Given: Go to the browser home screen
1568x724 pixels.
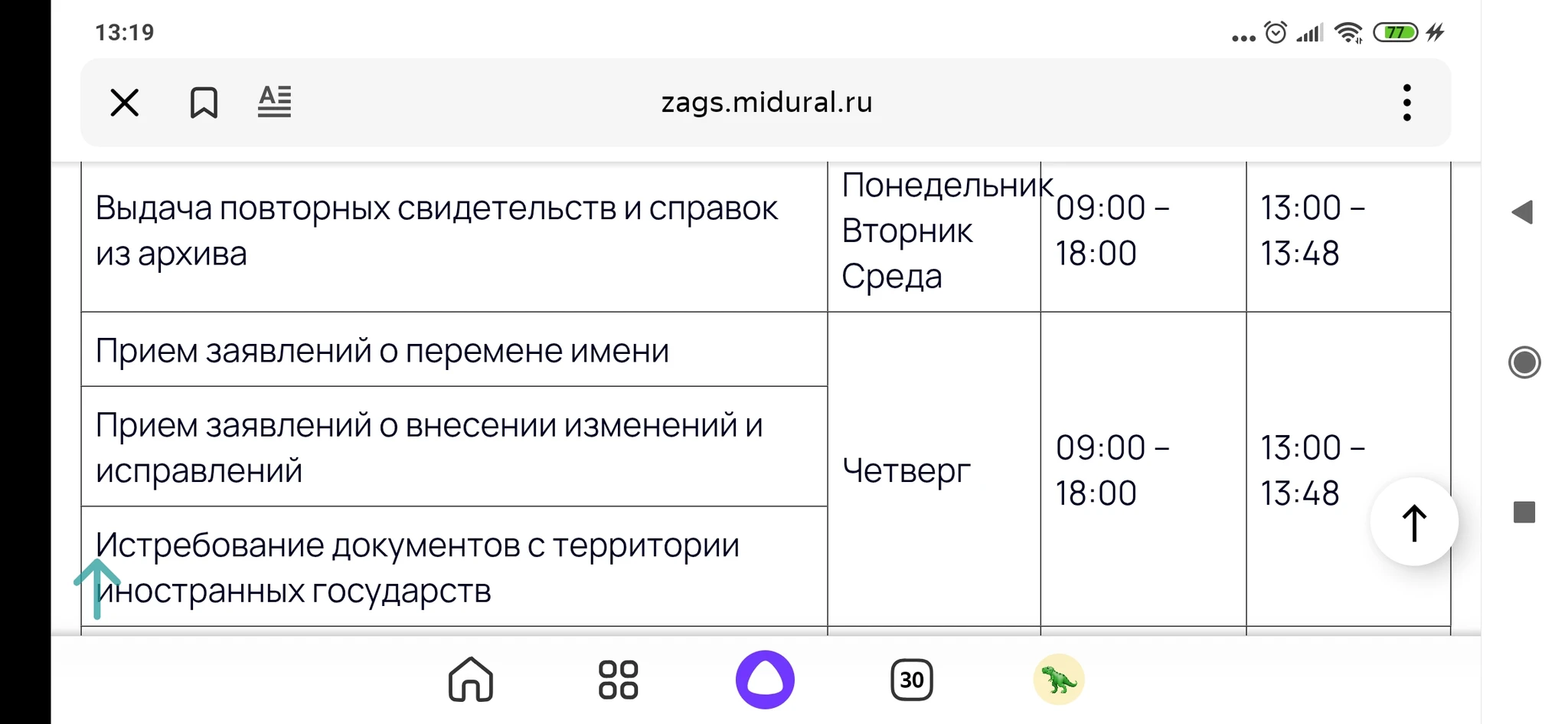Looking at the screenshot, I should tap(470, 680).
